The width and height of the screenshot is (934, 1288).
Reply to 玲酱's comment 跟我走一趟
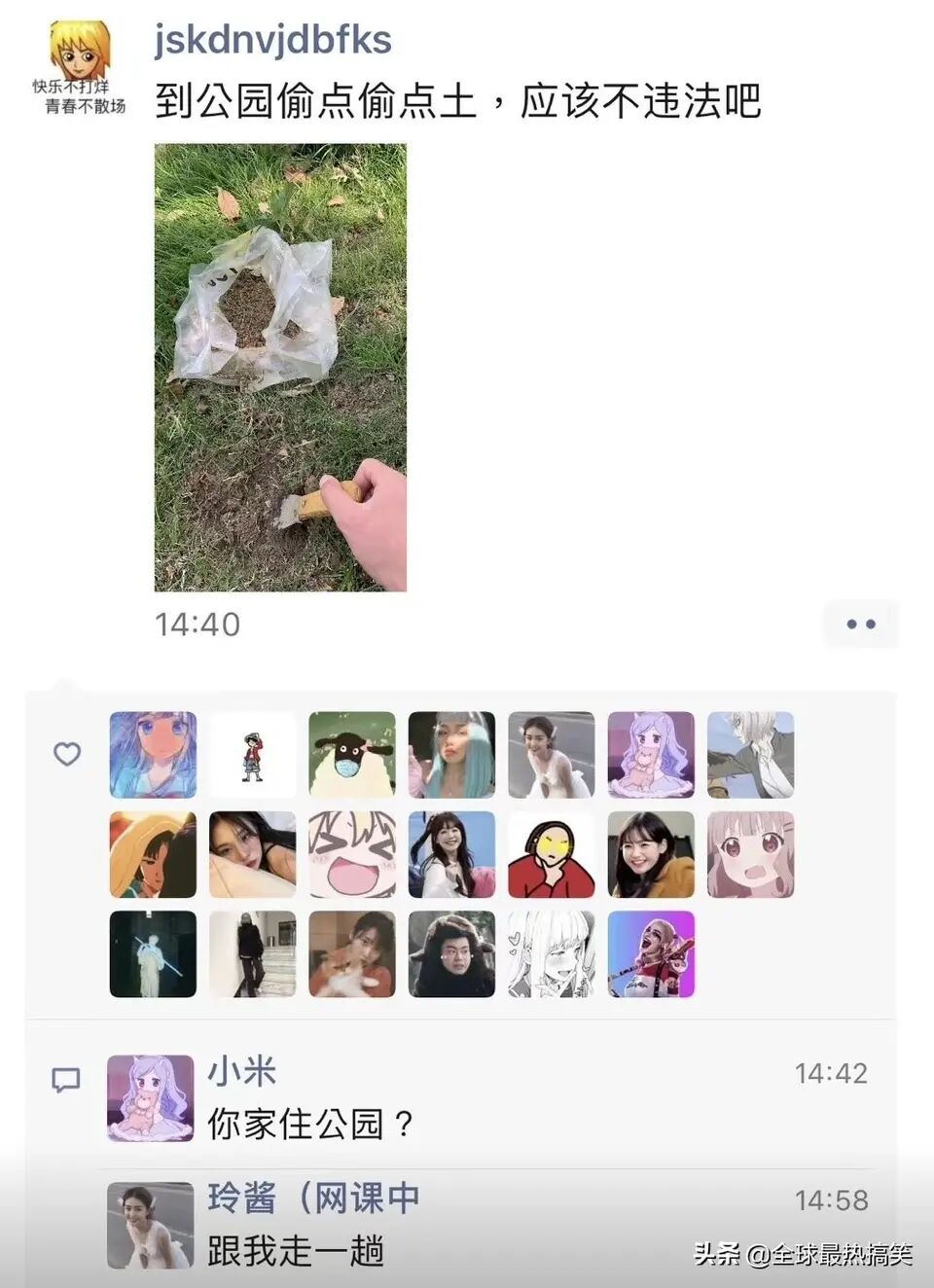coord(296,1251)
